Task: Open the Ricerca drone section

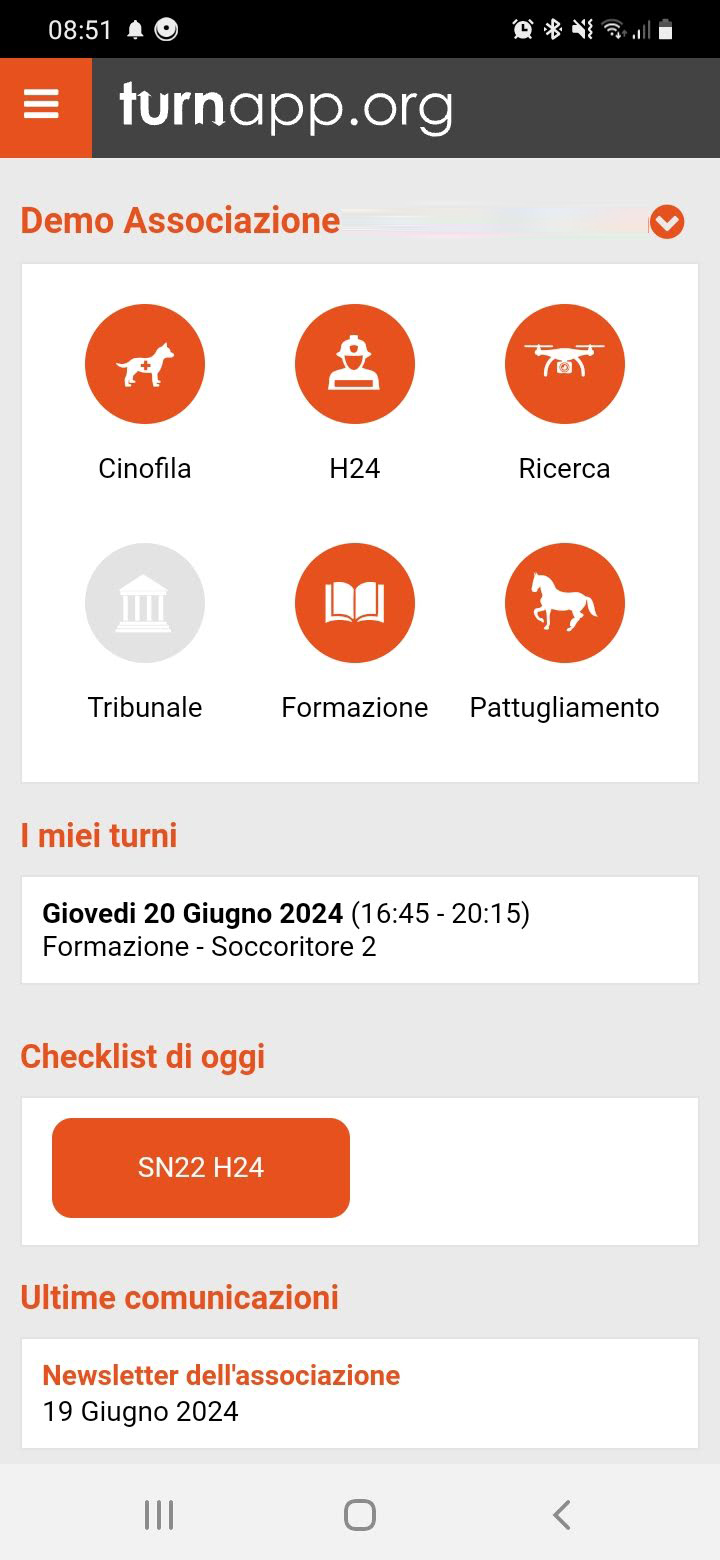Action: [x=565, y=365]
